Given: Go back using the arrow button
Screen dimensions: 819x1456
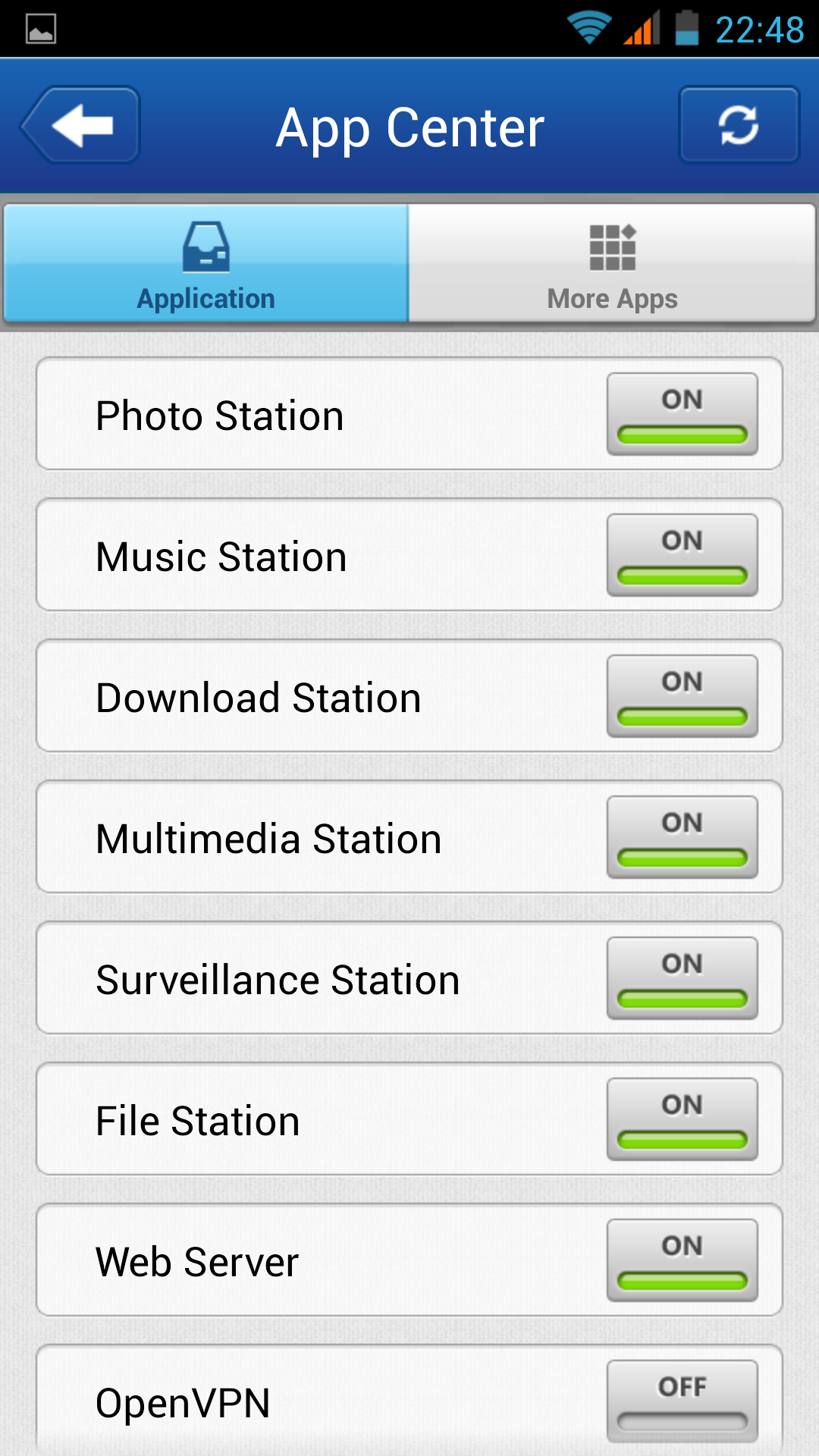Looking at the screenshot, I should pyautogui.click(x=80, y=125).
